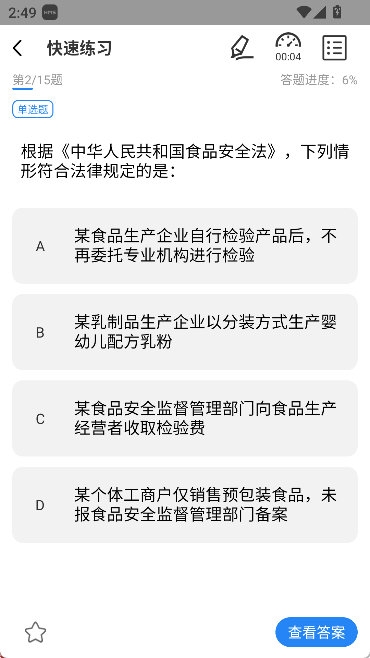Select option D about 预包装食品
Screen dimensions: 370x658
tap(185, 505)
